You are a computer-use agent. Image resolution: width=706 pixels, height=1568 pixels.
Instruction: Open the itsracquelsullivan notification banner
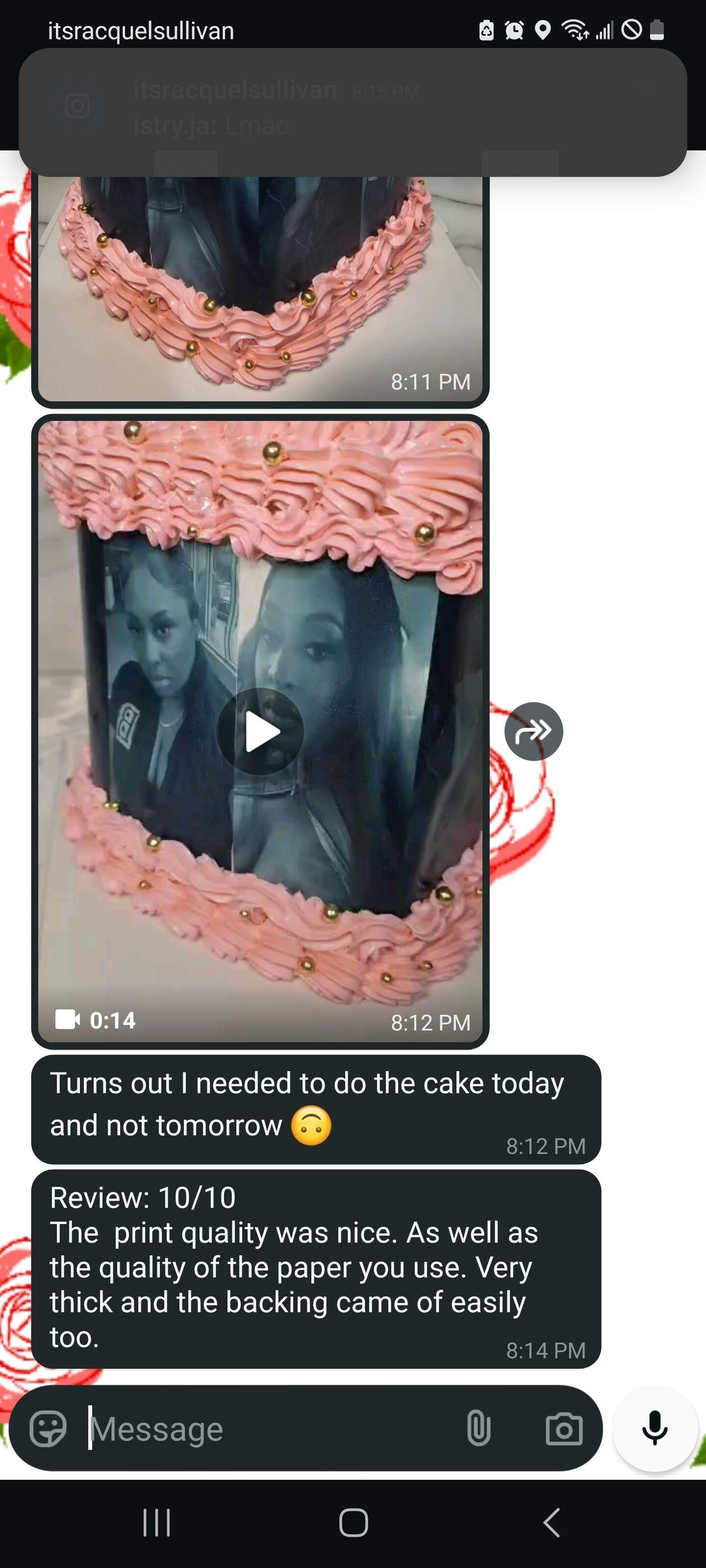(353, 113)
